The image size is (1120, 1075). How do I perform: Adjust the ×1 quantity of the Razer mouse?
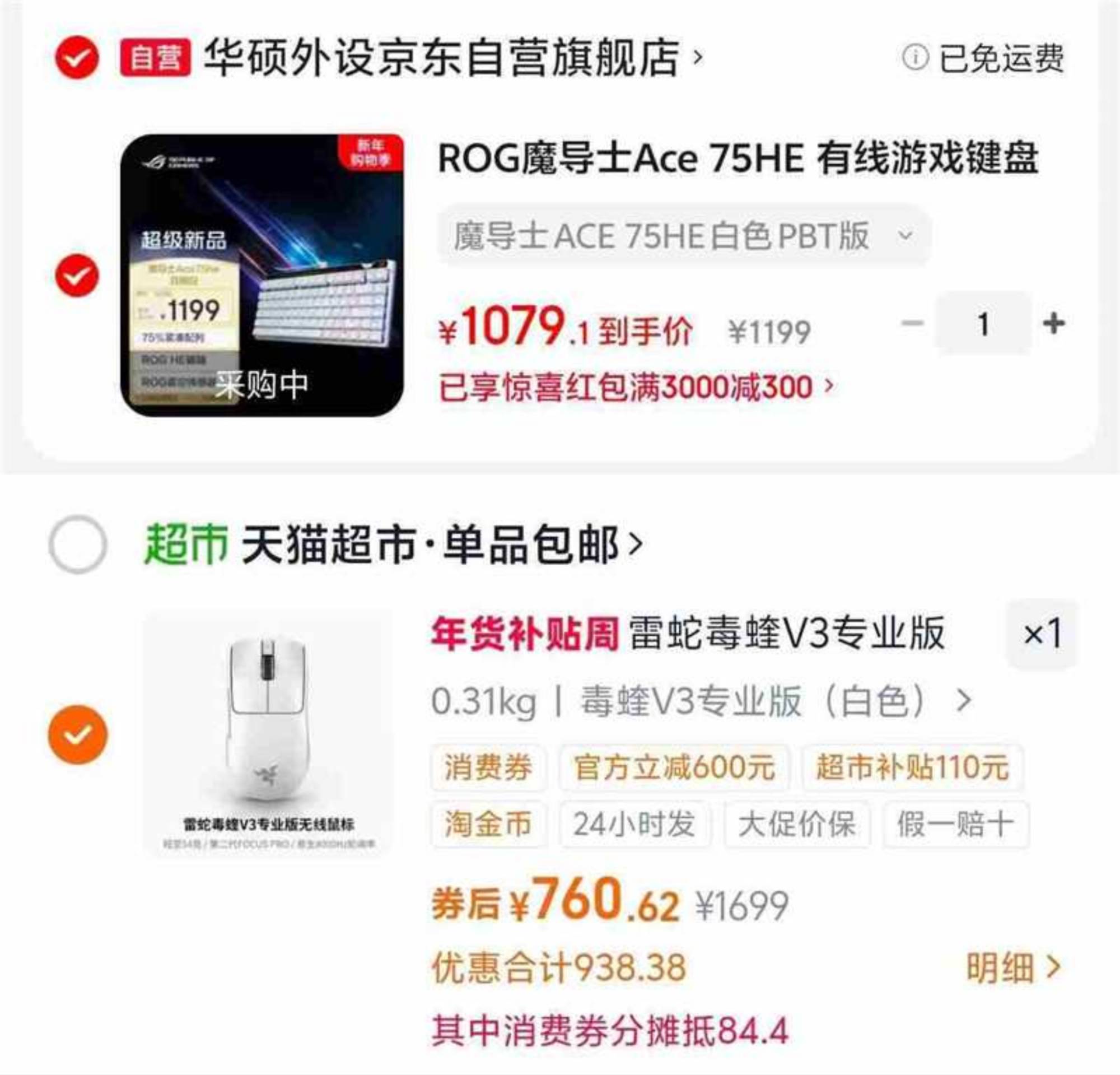click(x=1041, y=634)
